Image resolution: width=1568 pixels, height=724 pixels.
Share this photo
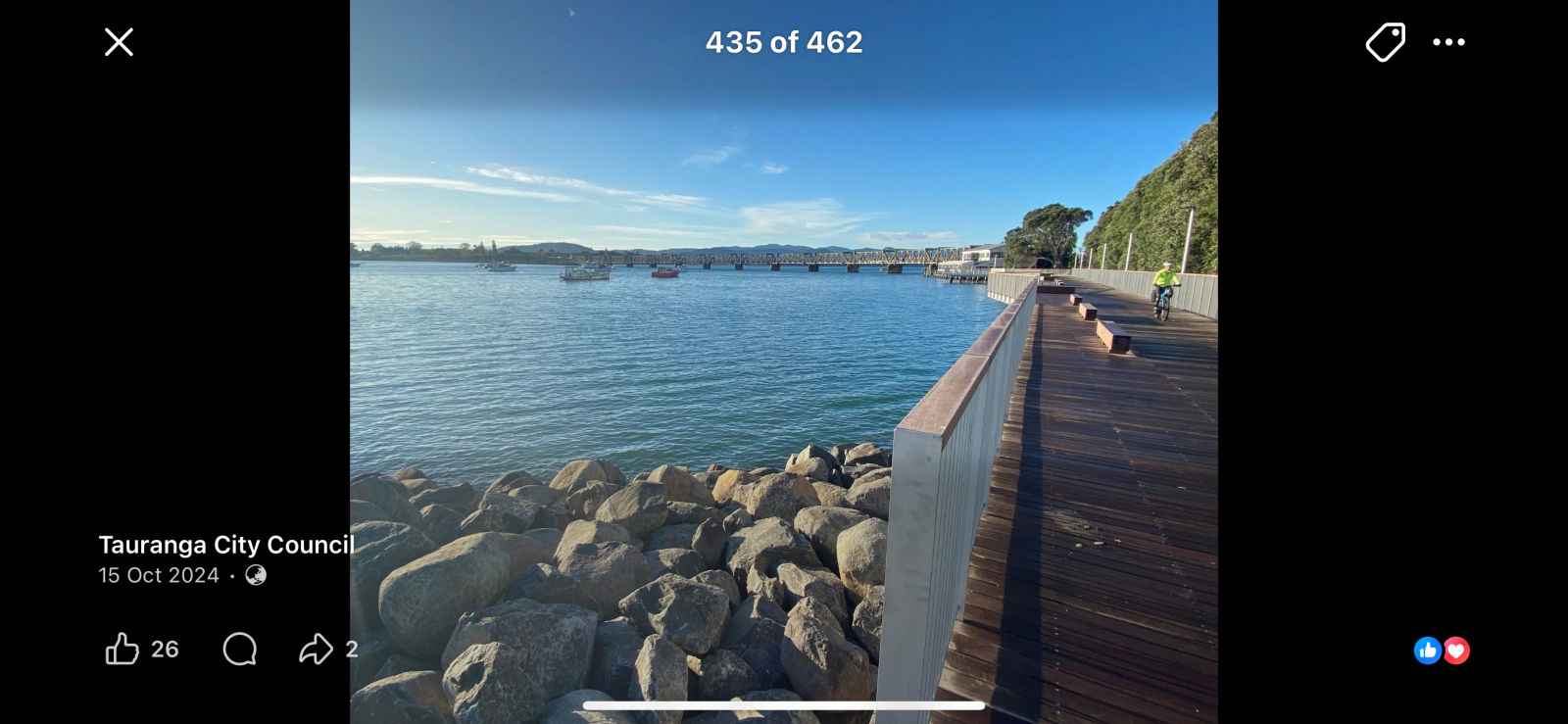pyautogui.click(x=316, y=649)
